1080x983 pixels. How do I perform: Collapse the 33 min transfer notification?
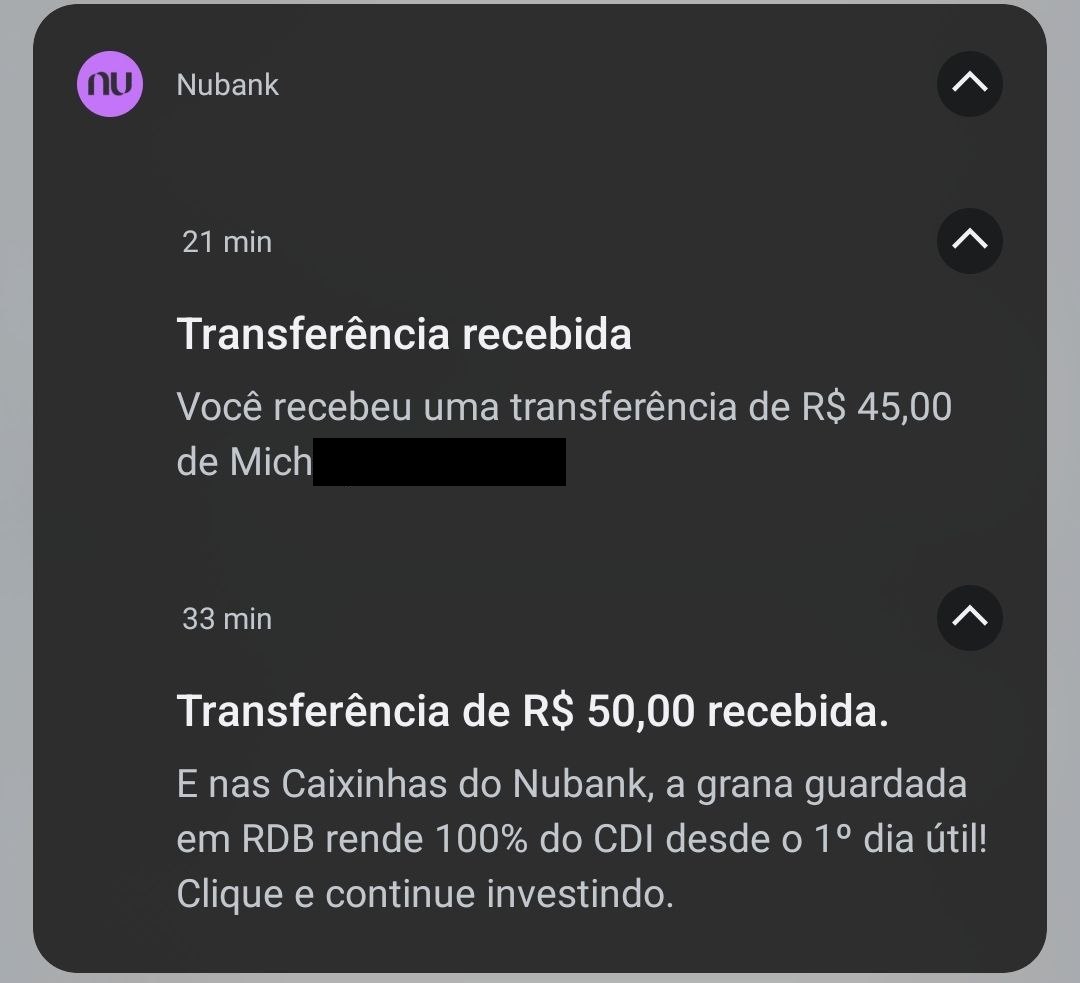tap(969, 617)
